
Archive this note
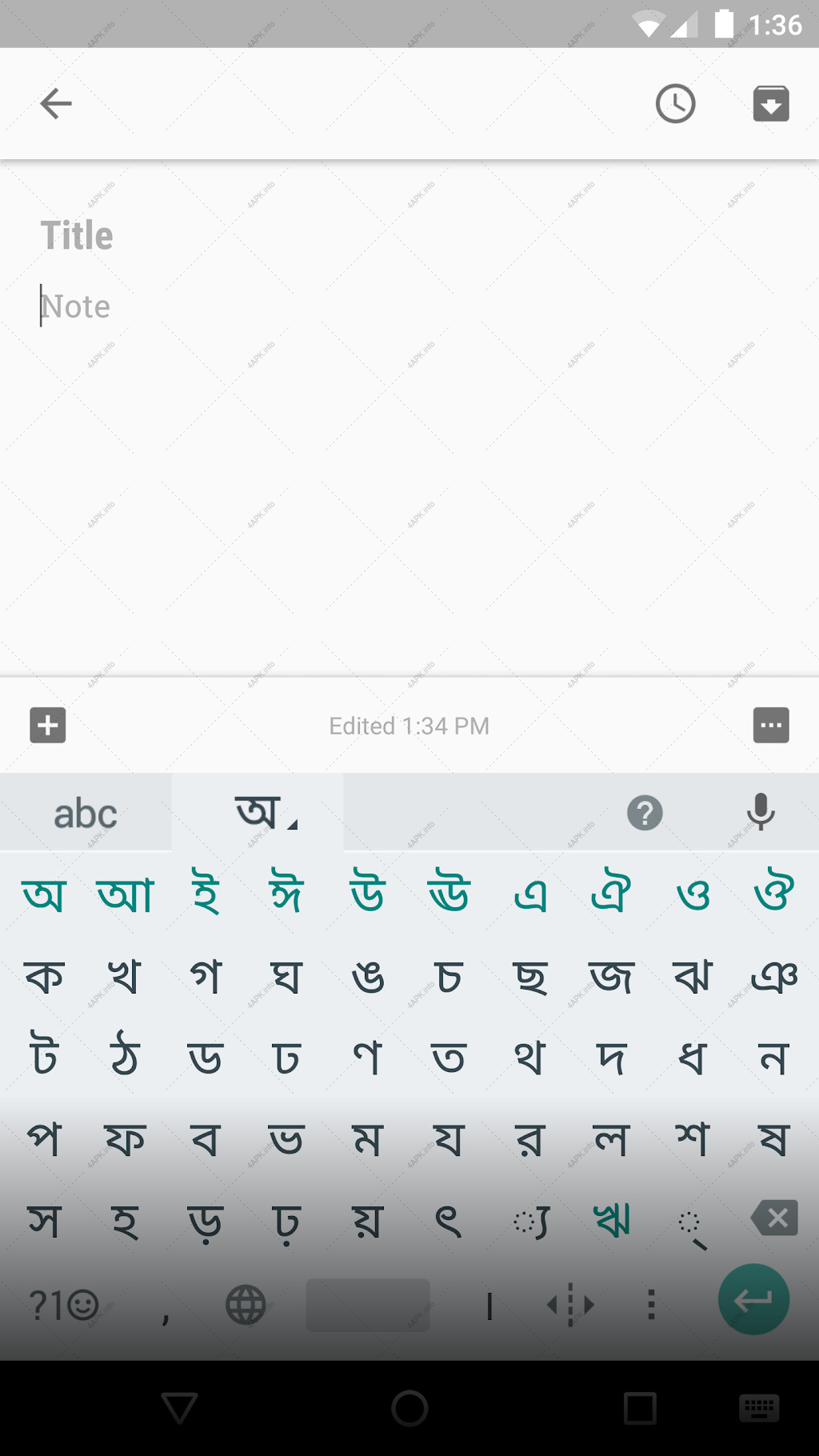771,103
